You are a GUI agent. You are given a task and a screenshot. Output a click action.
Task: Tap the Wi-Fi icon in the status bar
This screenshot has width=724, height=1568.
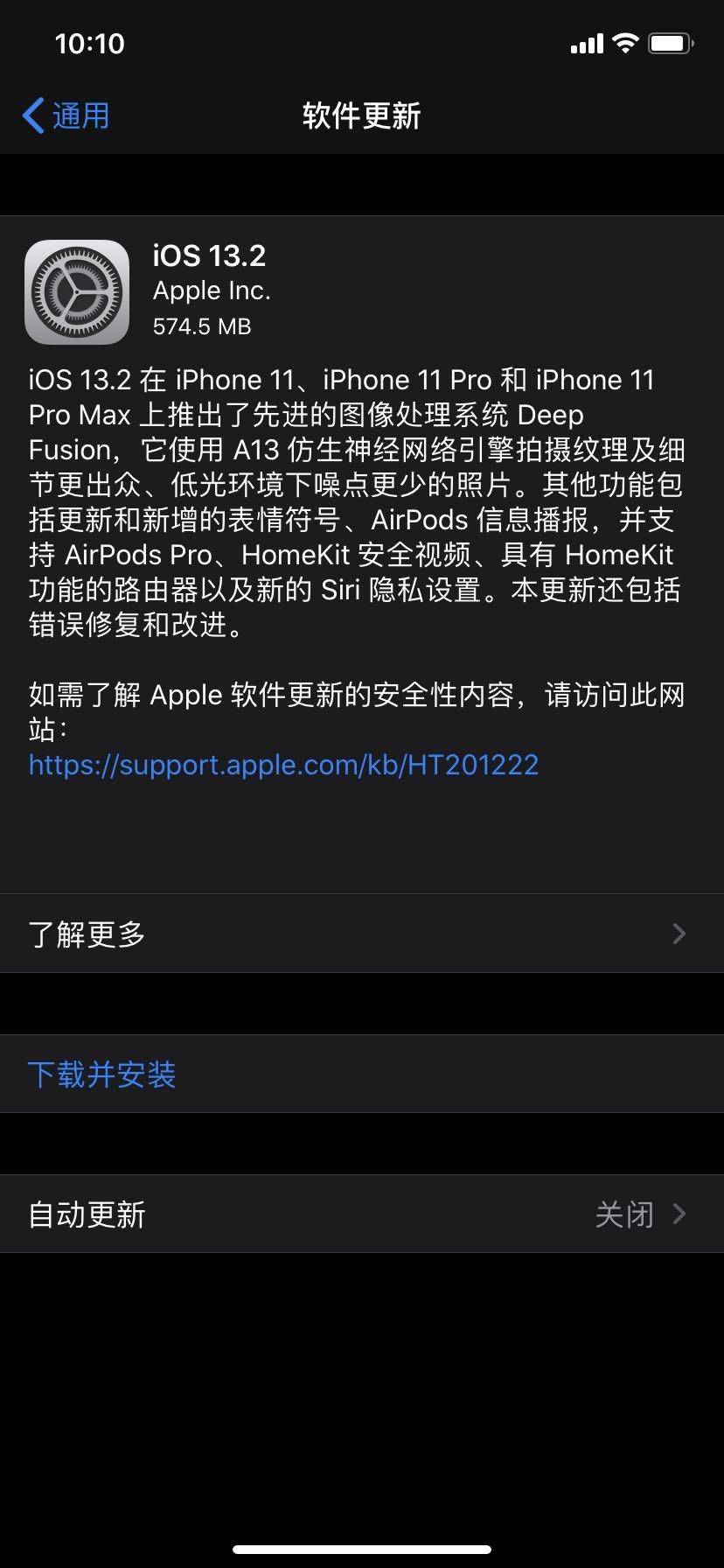click(x=624, y=42)
